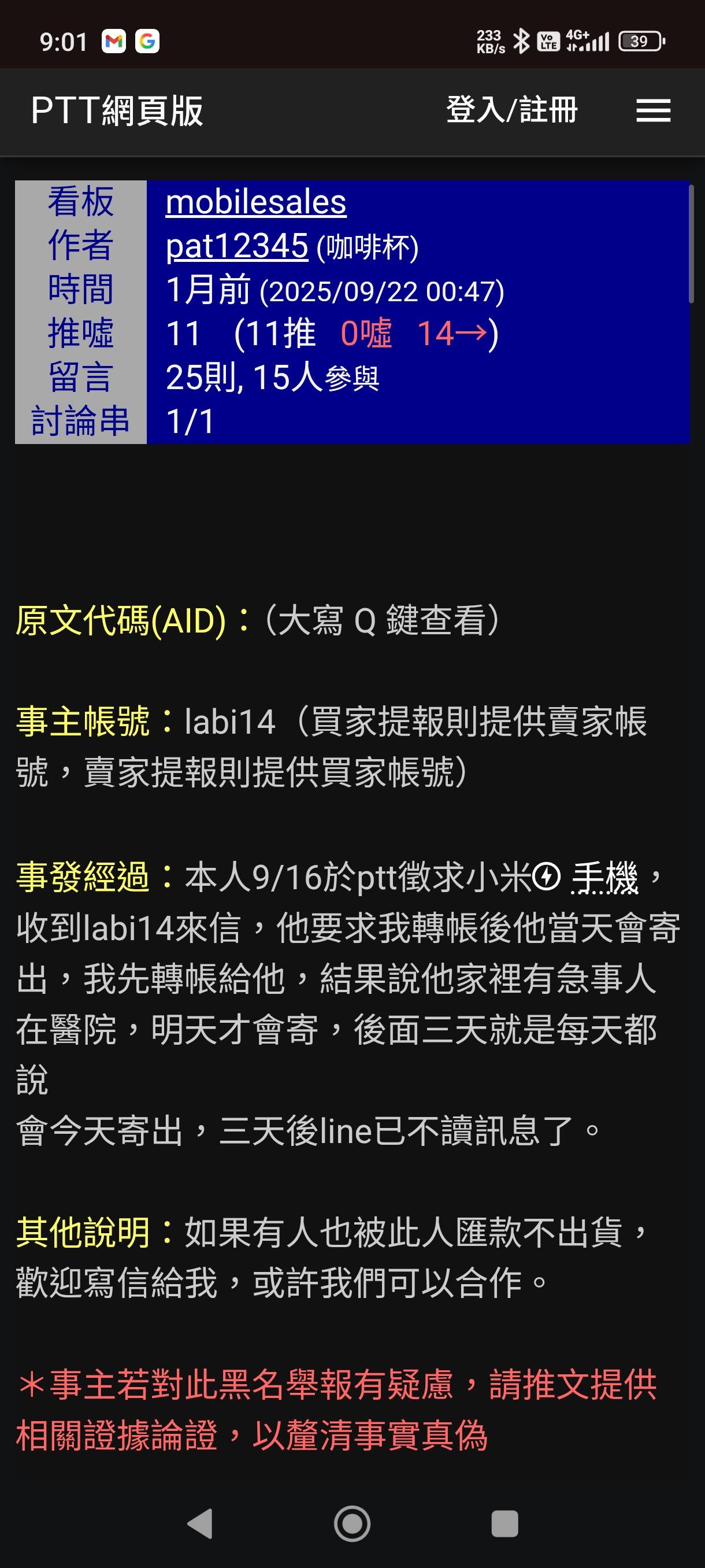
Task: Open the hamburger menu
Action: tap(654, 111)
